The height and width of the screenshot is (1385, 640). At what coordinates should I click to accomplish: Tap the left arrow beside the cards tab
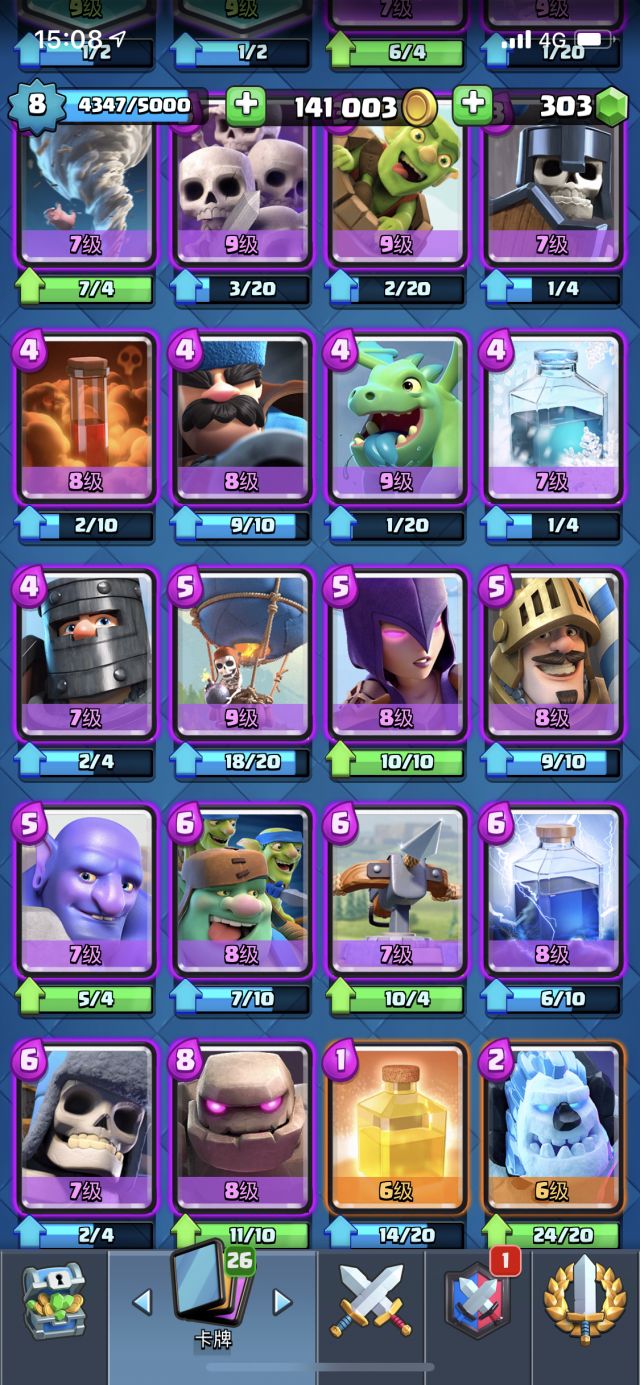pyautogui.click(x=142, y=1301)
